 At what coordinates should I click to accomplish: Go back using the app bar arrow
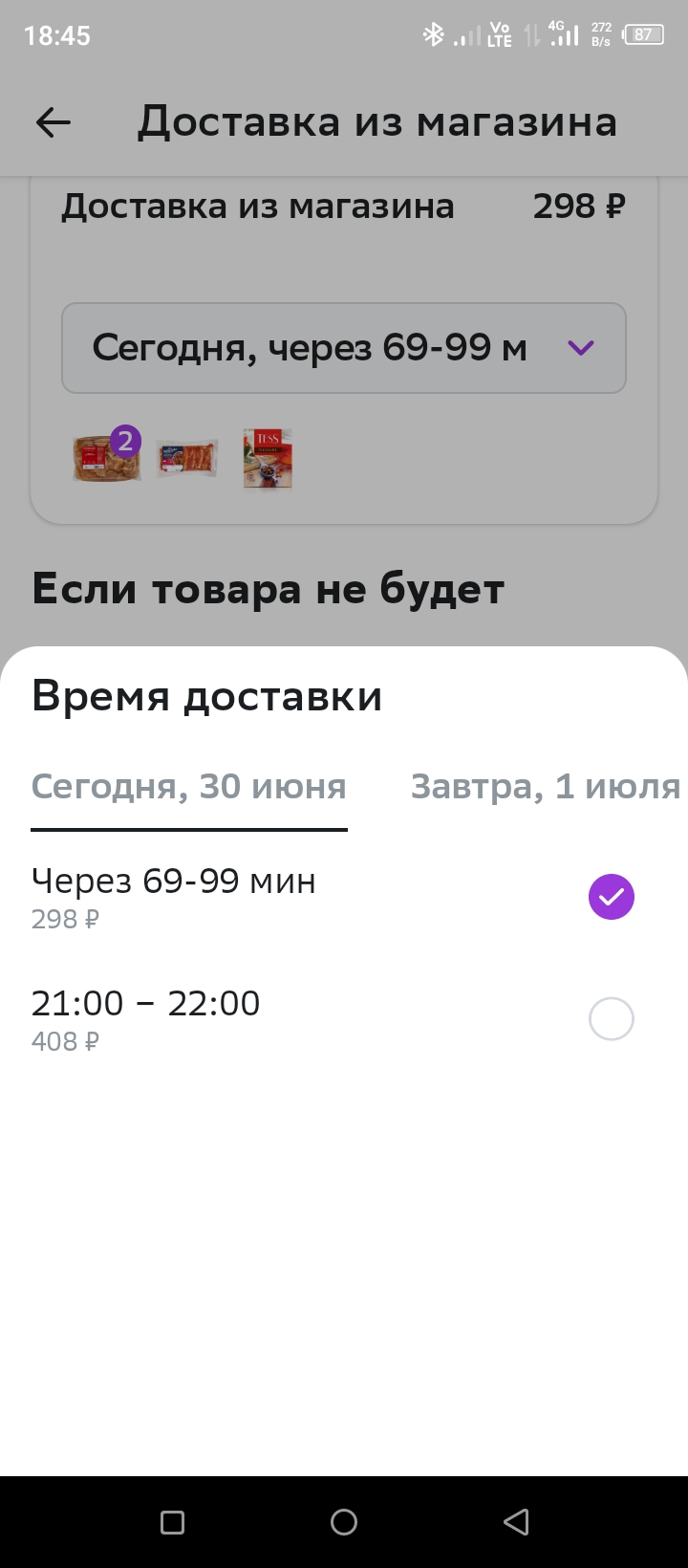(x=54, y=122)
